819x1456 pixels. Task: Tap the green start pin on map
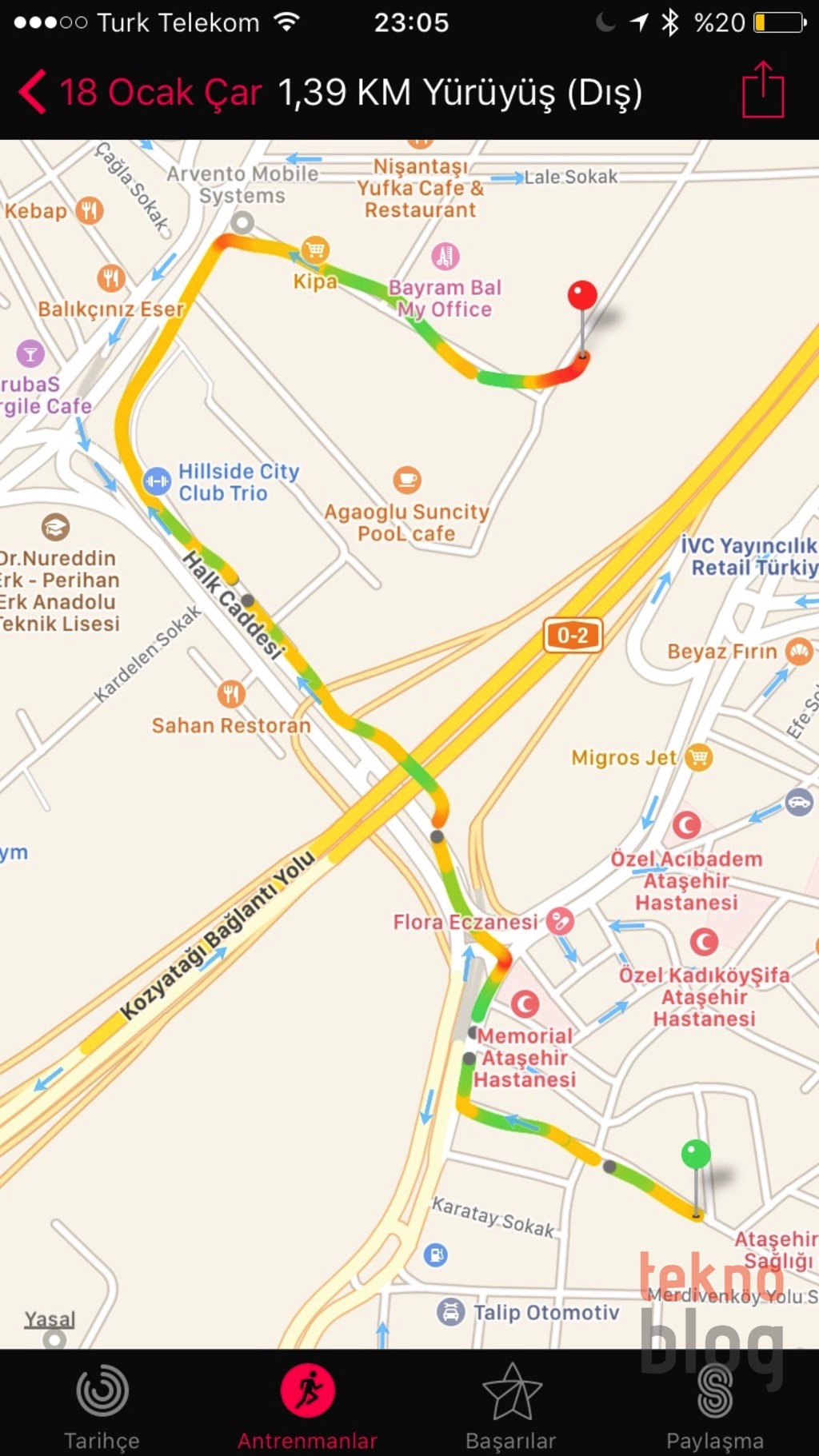point(696,1155)
